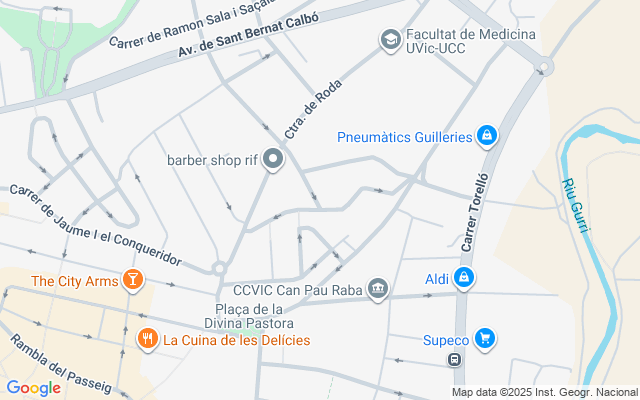Tap the barber shop rif location pin
This screenshot has width=640, height=400.
tap(273, 159)
